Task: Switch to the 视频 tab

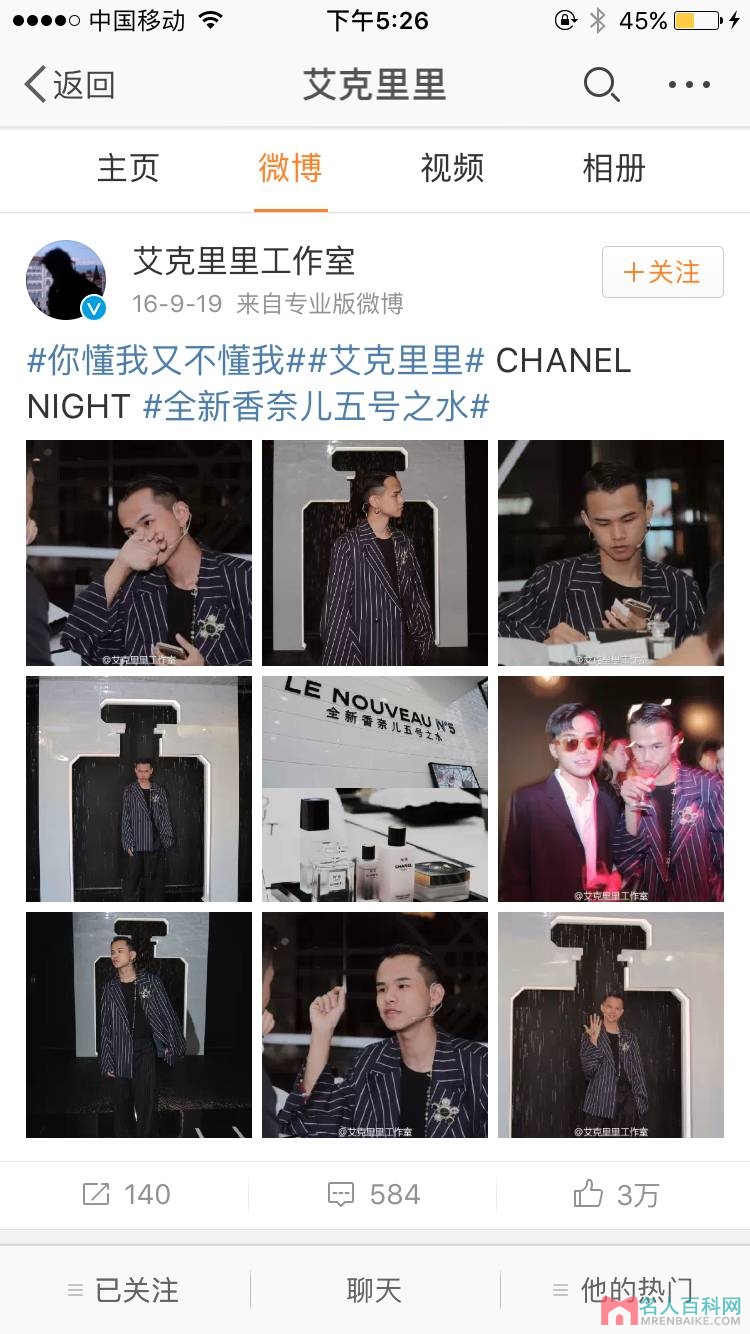Action: 452,168
